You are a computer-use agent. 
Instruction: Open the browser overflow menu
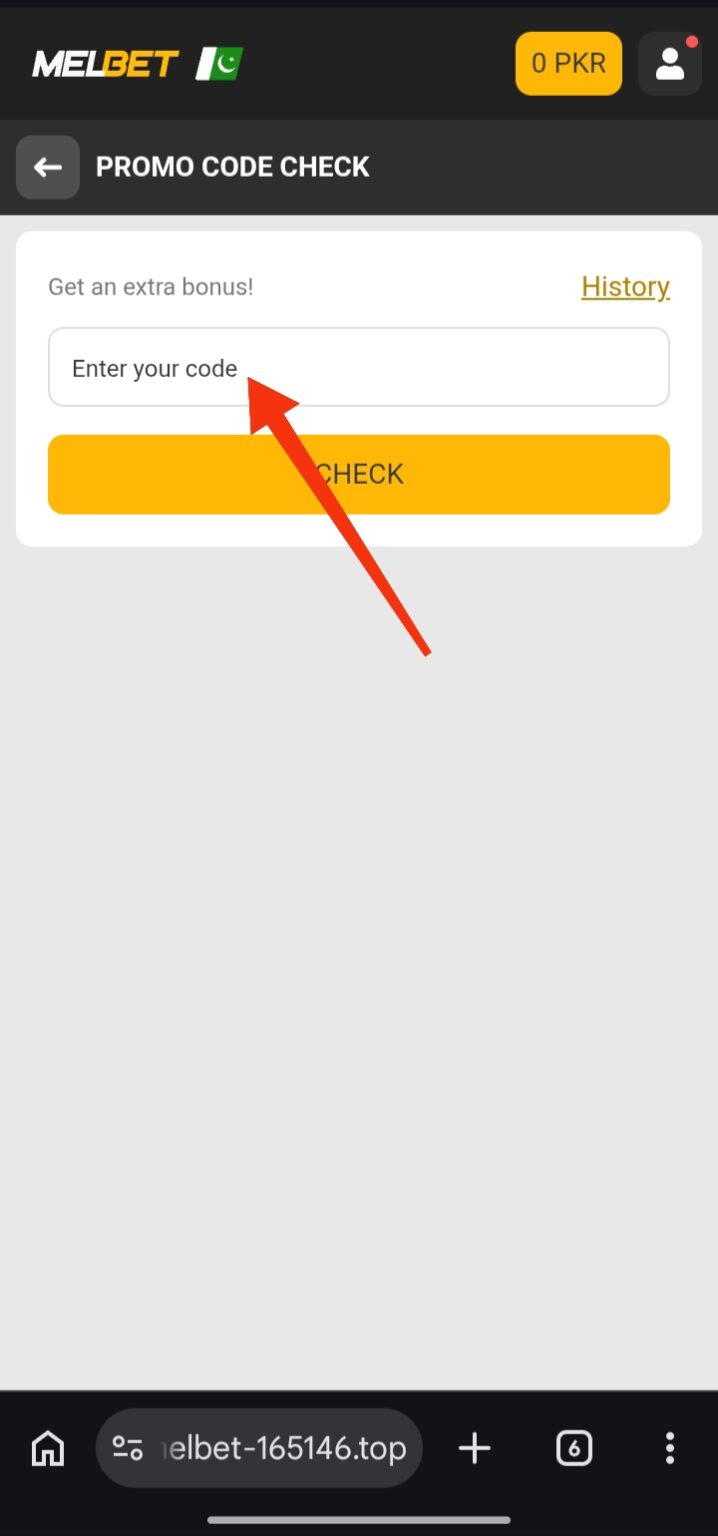(670, 1448)
